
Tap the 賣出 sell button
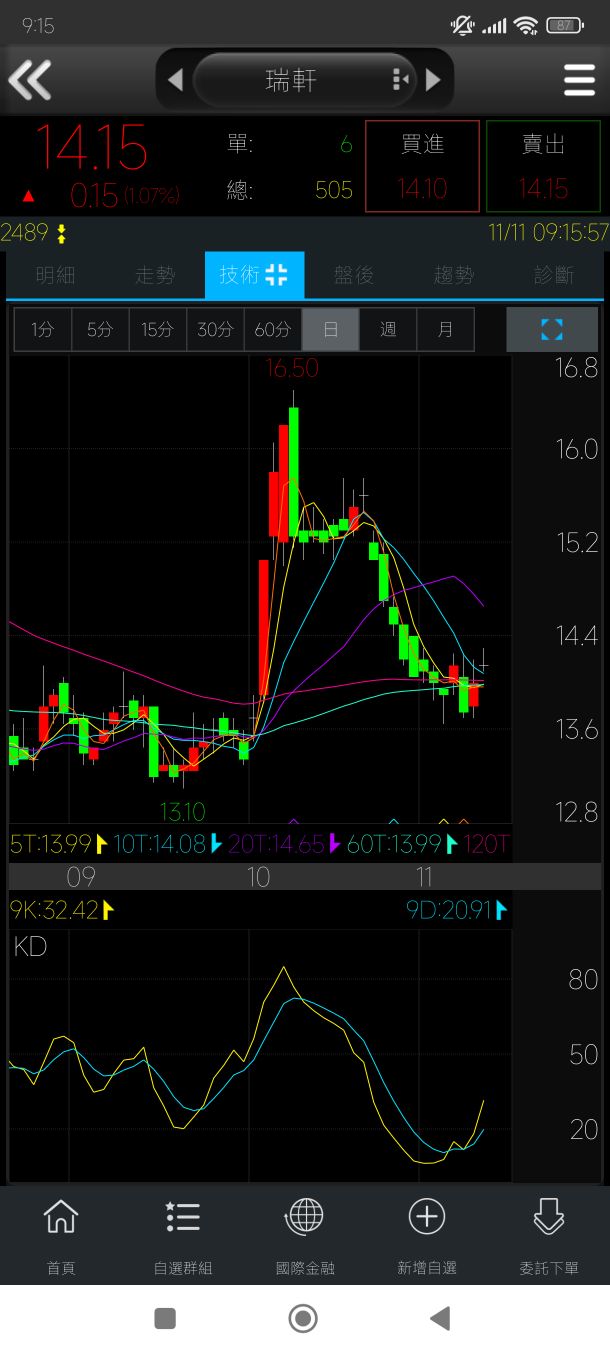click(x=544, y=166)
